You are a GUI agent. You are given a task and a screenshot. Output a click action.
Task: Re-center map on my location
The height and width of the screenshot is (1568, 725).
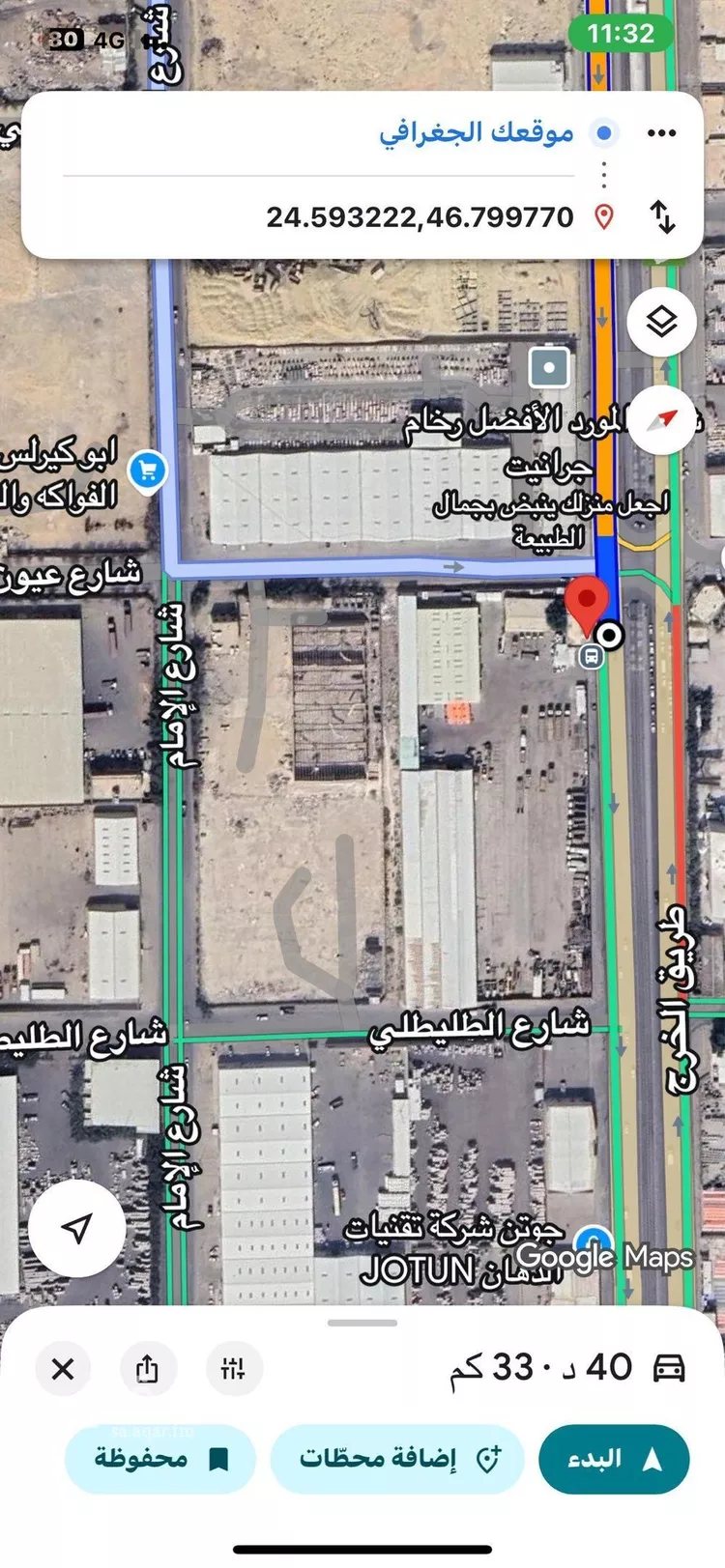point(76,1228)
